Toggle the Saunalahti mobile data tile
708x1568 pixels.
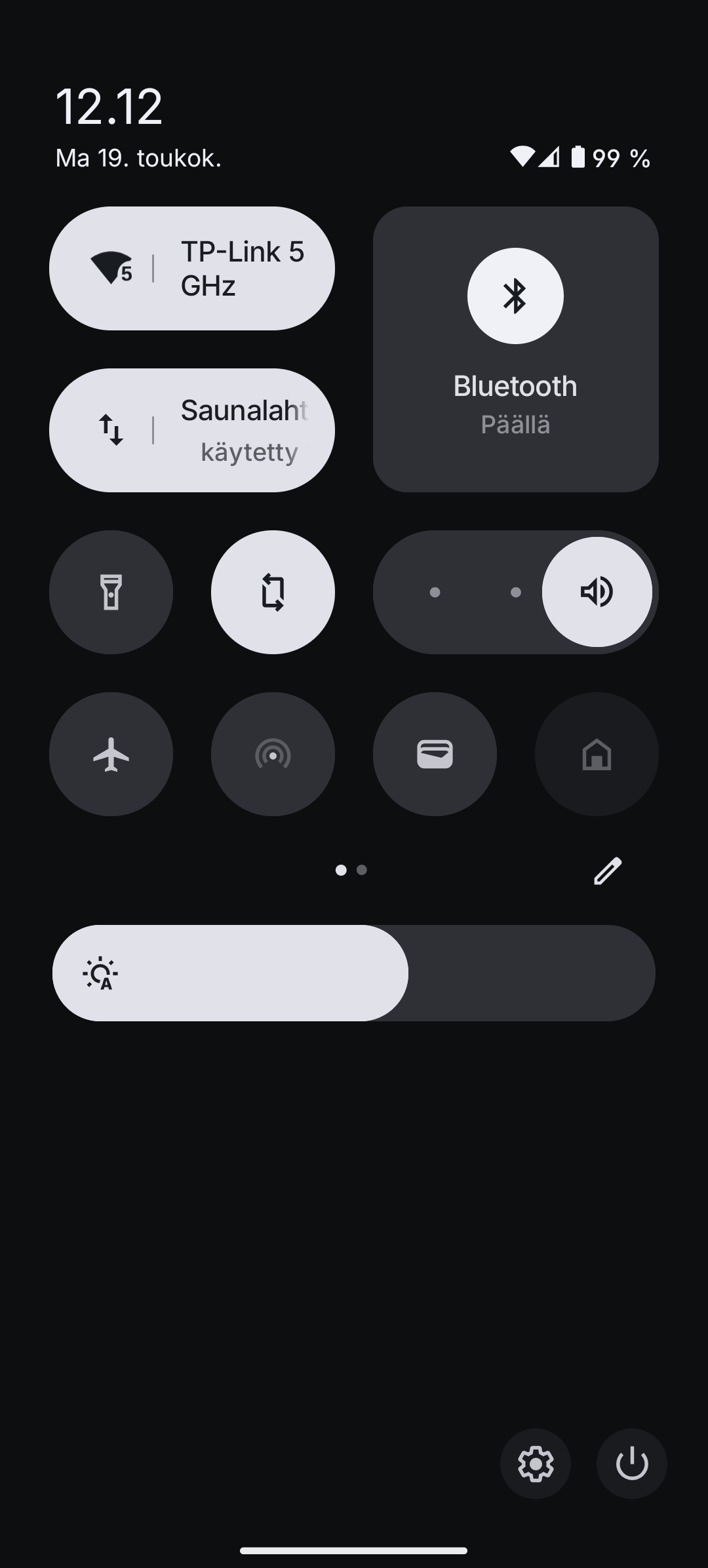[x=192, y=430]
